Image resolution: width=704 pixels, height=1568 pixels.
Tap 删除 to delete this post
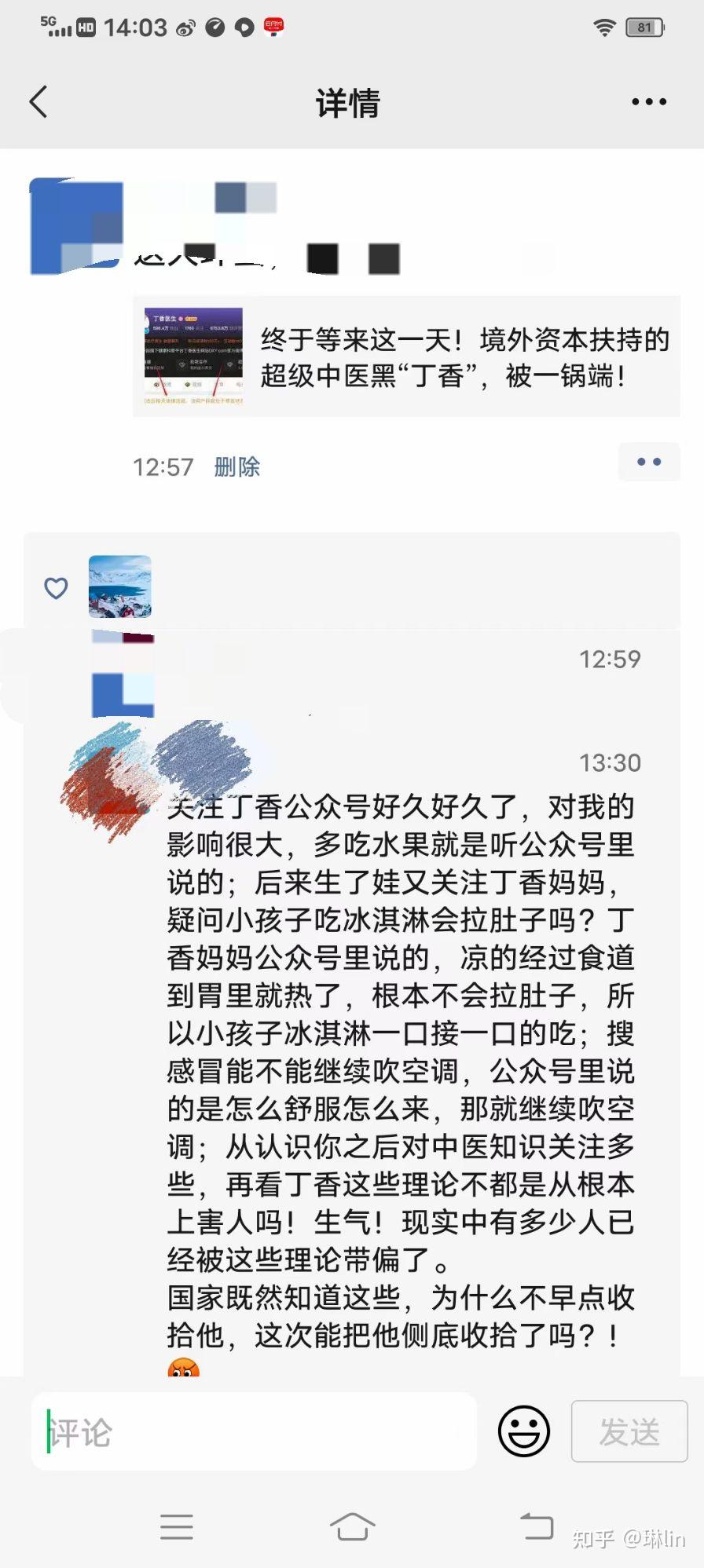[236, 467]
